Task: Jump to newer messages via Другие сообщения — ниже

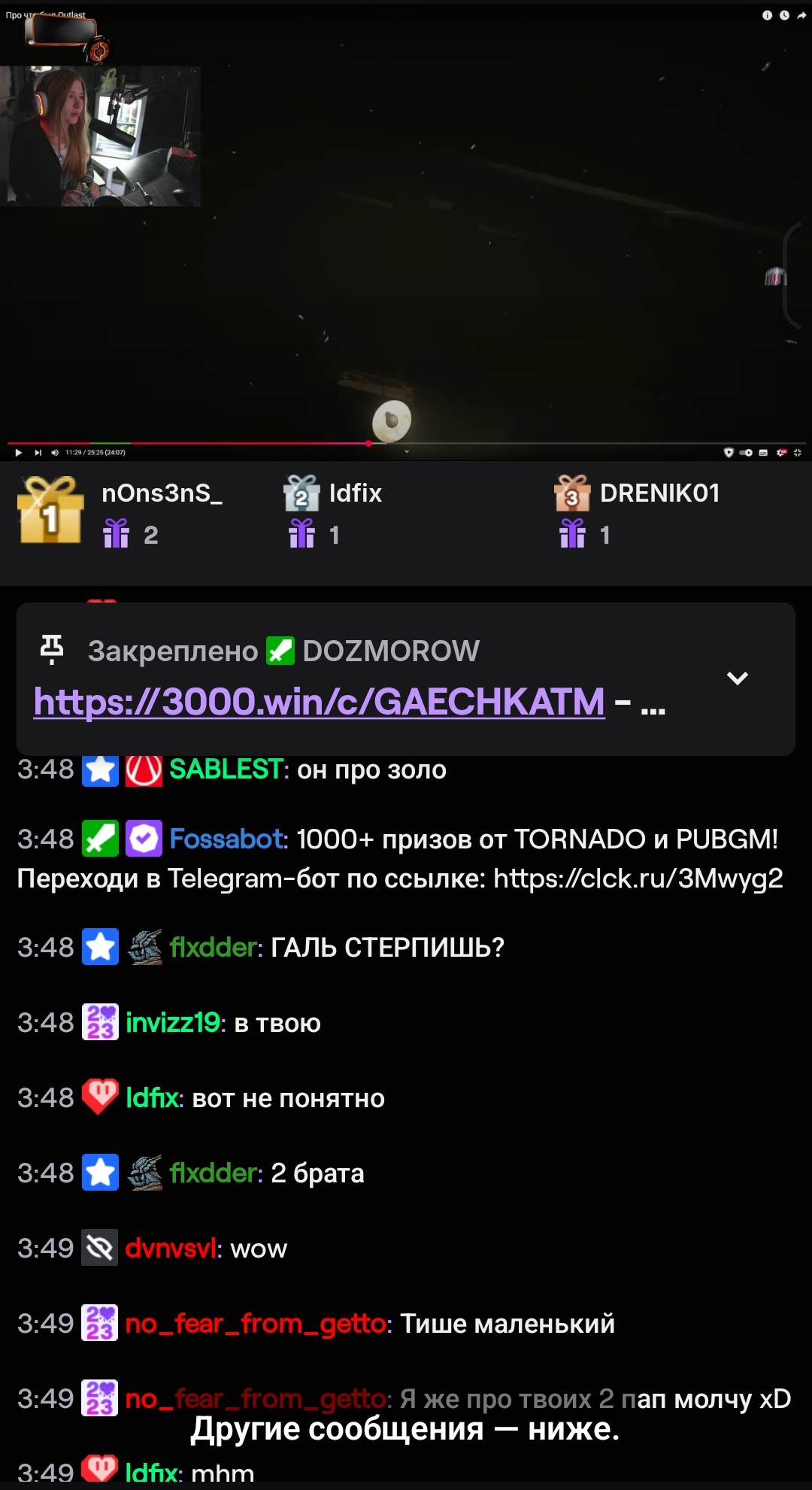Action: (405, 1428)
